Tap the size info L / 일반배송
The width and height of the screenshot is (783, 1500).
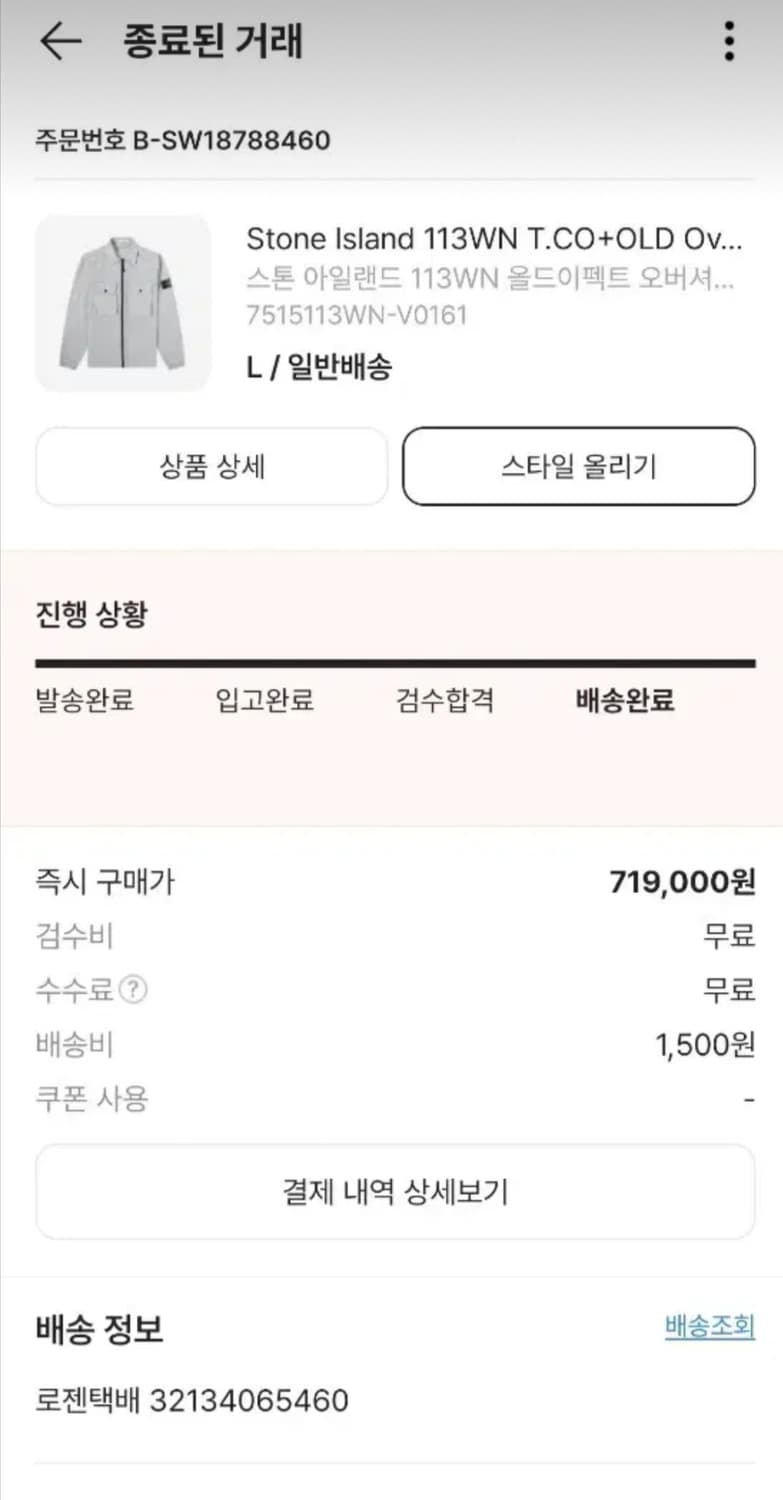[x=319, y=368]
